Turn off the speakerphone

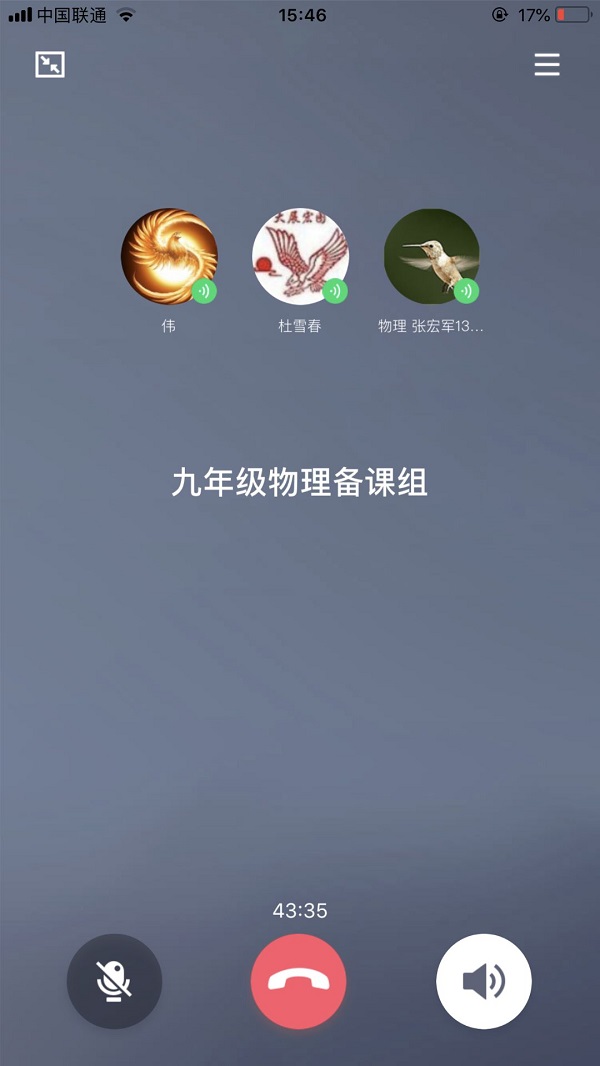(484, 981)
